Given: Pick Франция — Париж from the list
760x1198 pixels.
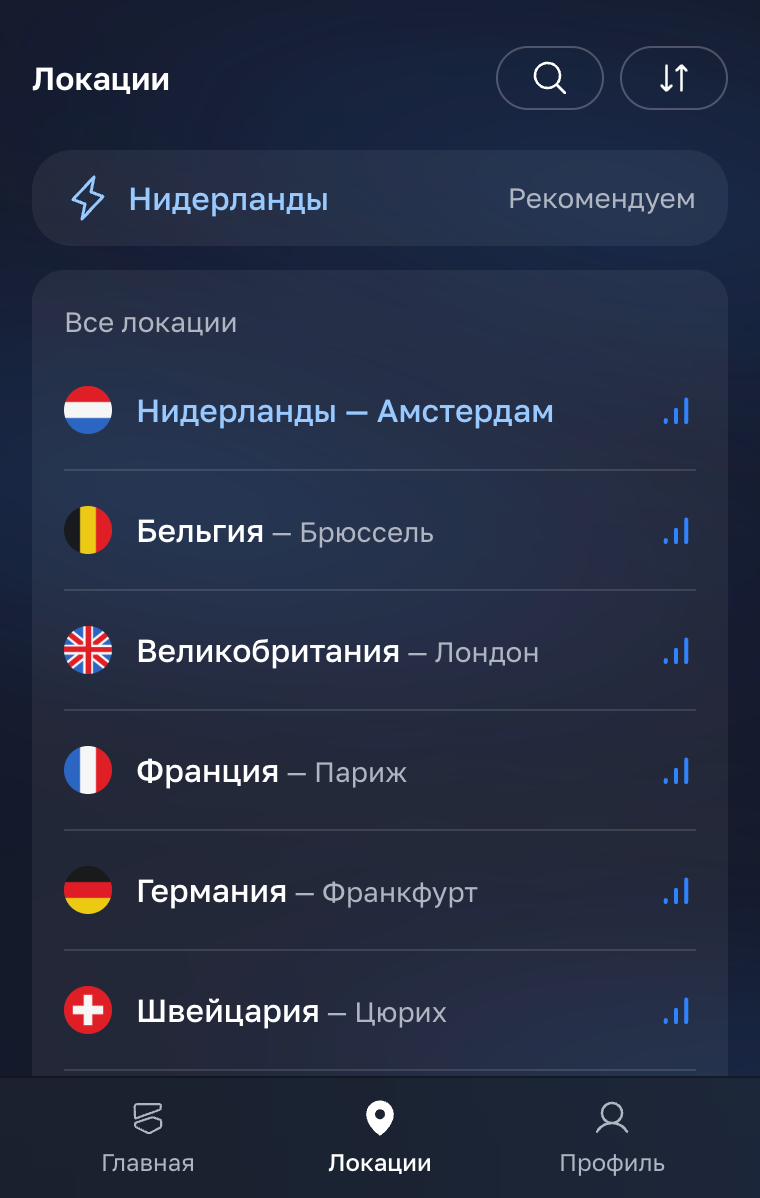Looking at the screenshot, I should [x=379, y=771].
